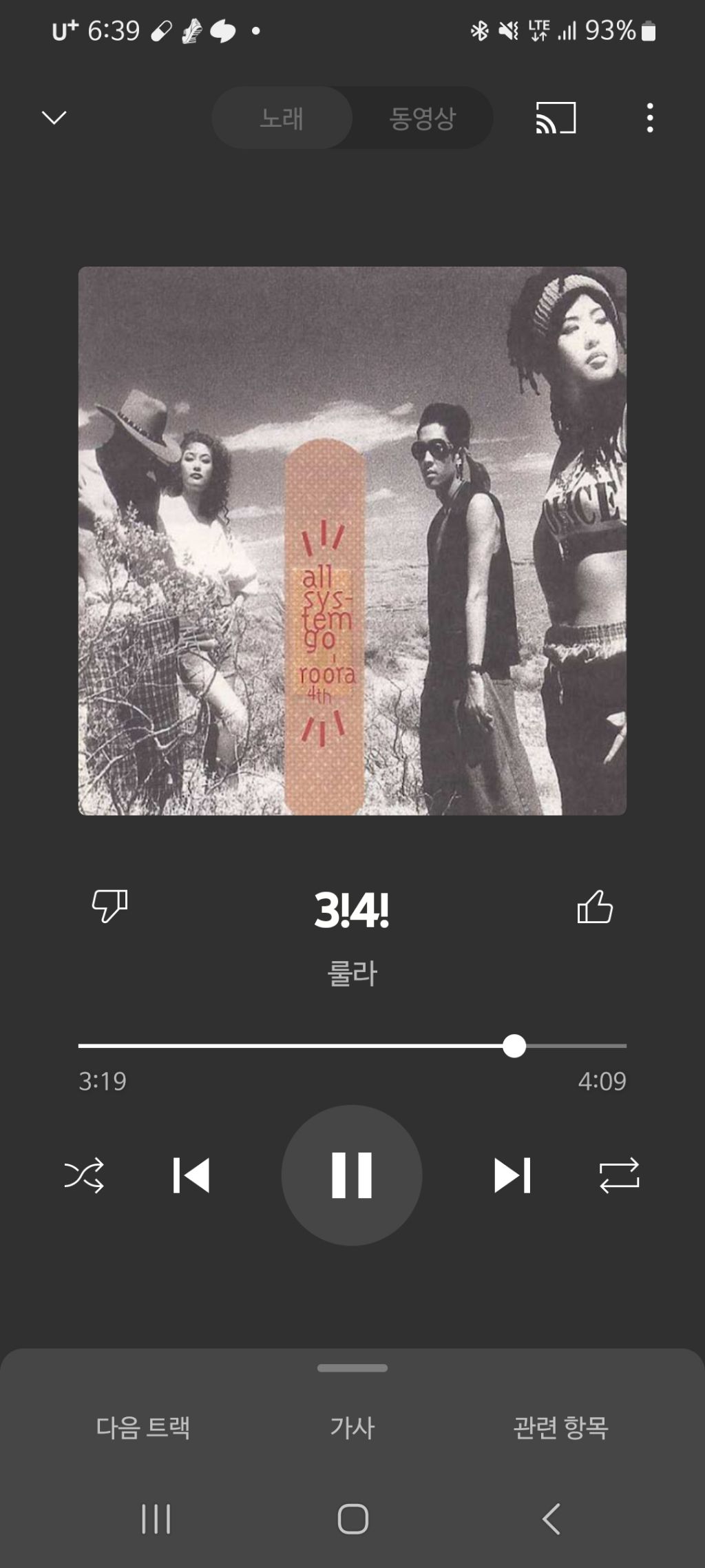Switch playback to 동영상 (video) mode

coord(423,118)
